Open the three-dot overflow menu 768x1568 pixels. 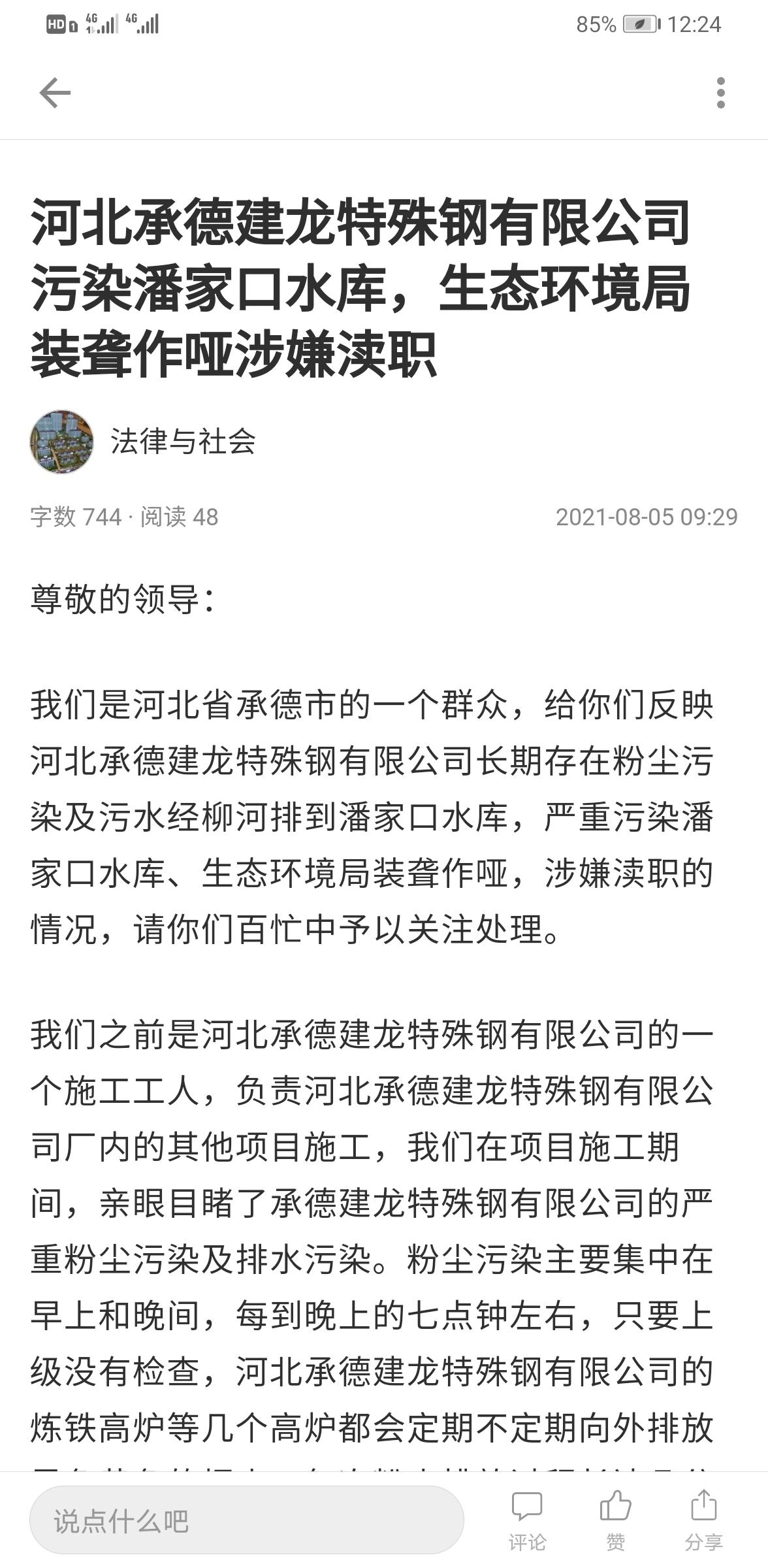click(x=720, y=93)
